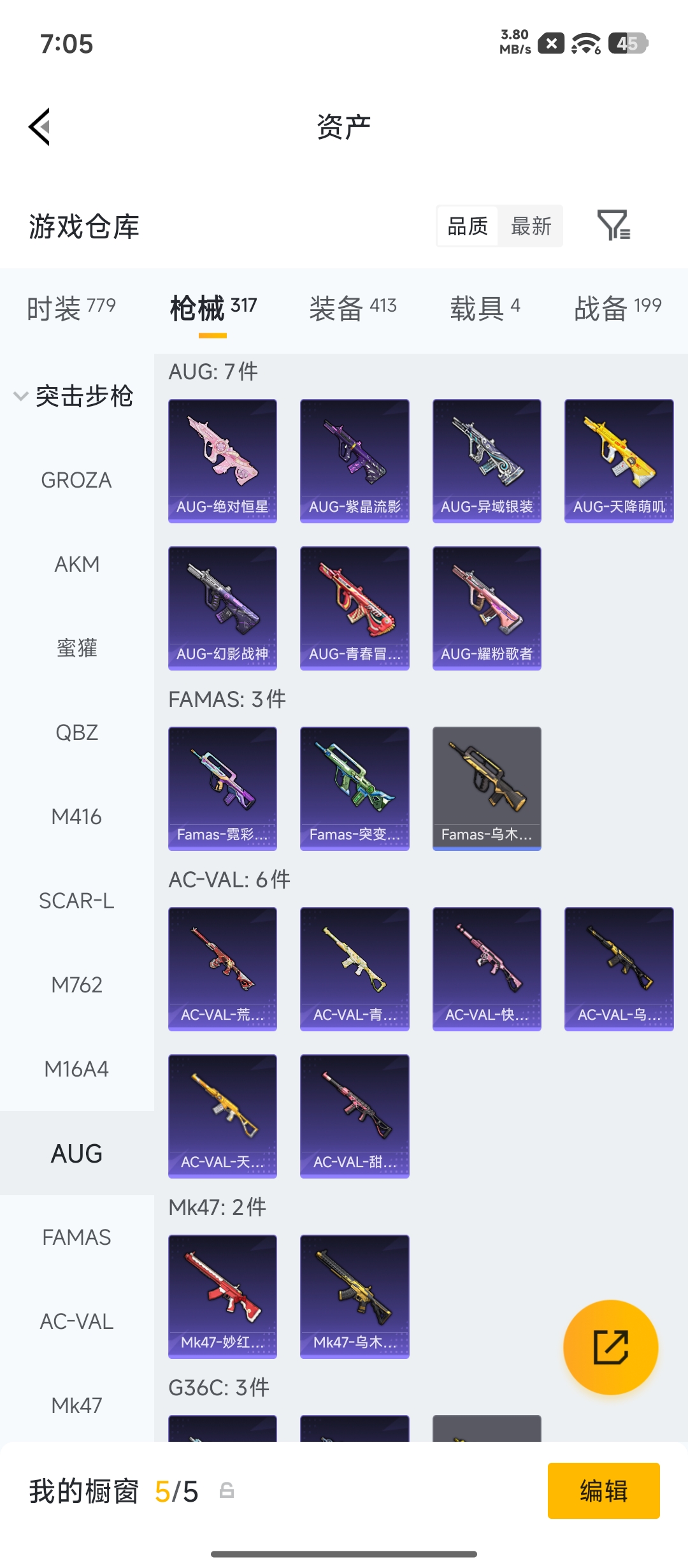Switch to the 战备 tab

pos(618,309)
